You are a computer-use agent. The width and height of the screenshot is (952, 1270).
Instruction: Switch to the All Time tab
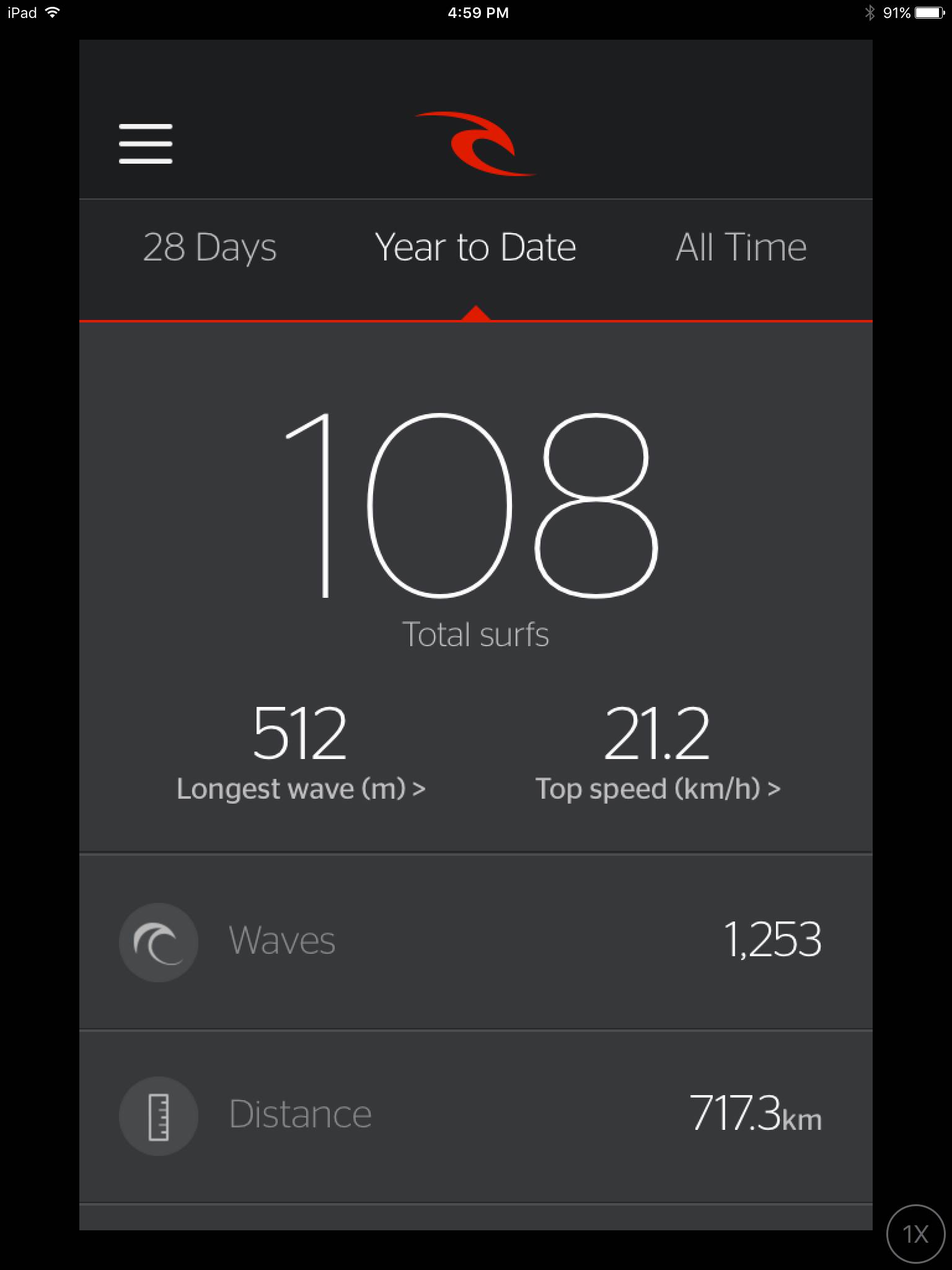click(x=741, y=247)
